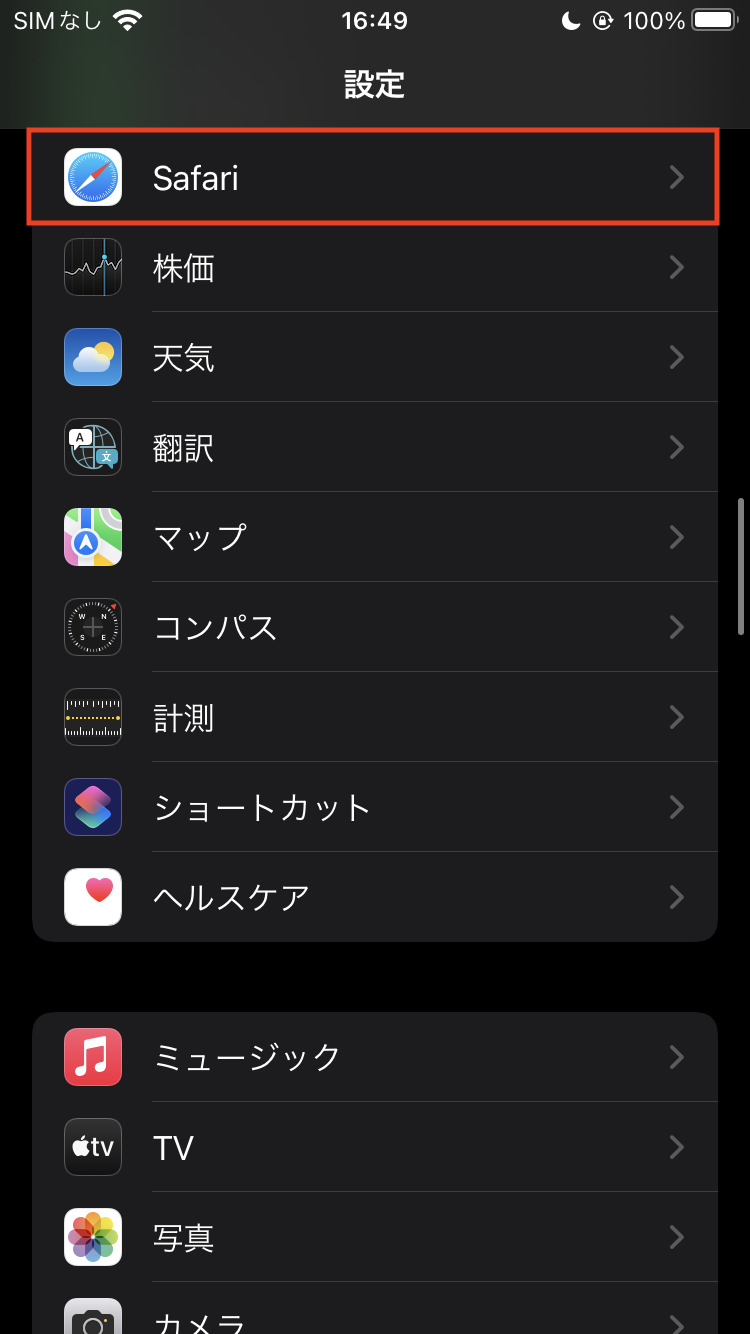Open ミュージック settings
Viewport: 750px width, 1334px height.
coord(375,1057)
